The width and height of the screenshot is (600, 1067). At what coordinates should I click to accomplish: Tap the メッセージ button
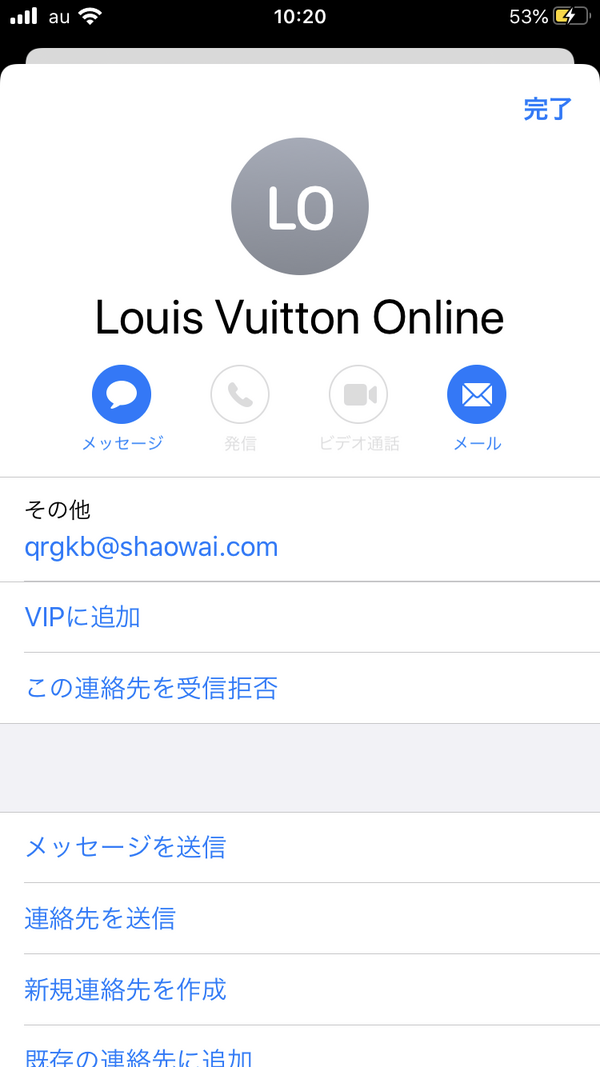121,395
